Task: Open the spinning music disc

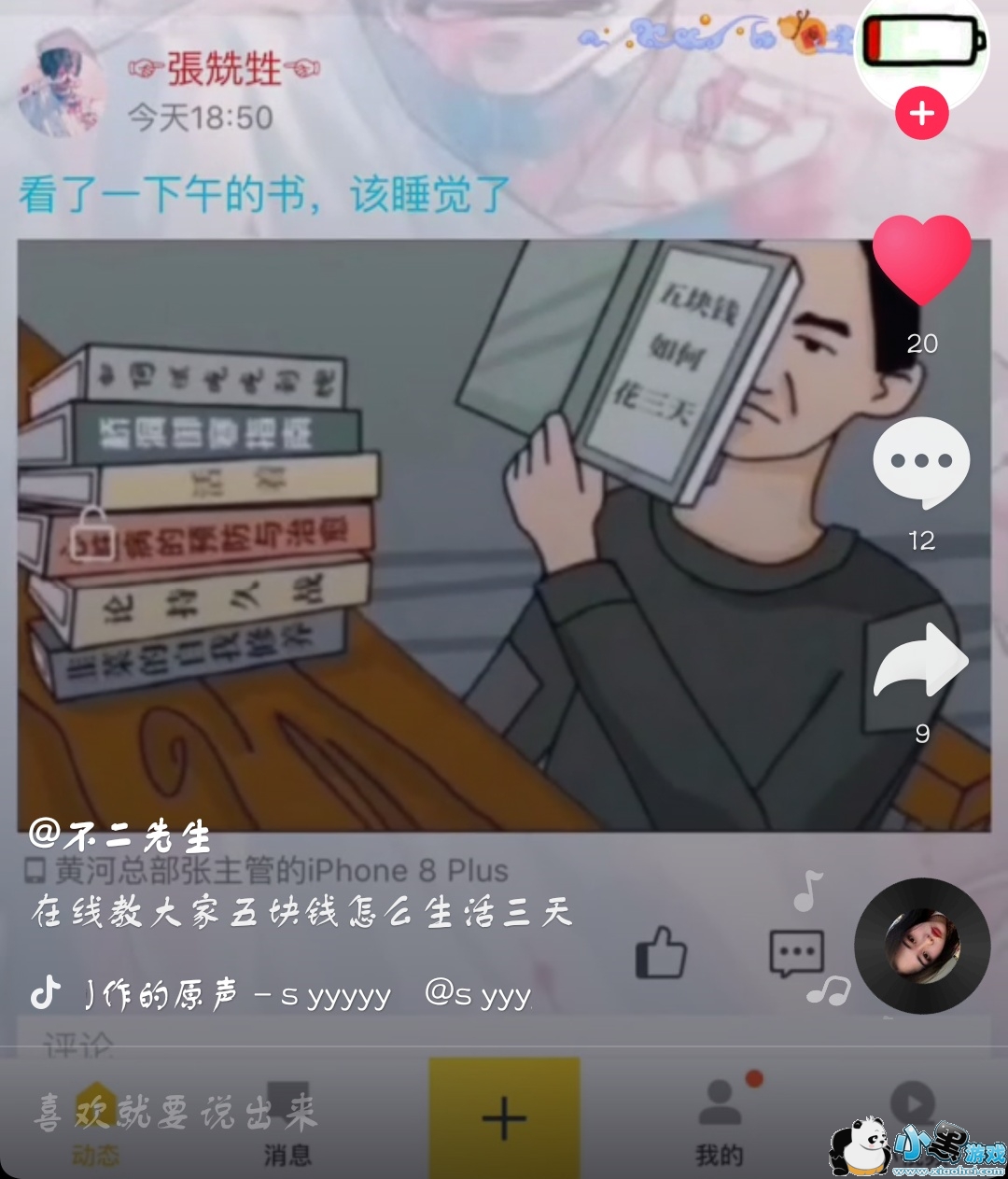Action: click(x=922, y=946)
